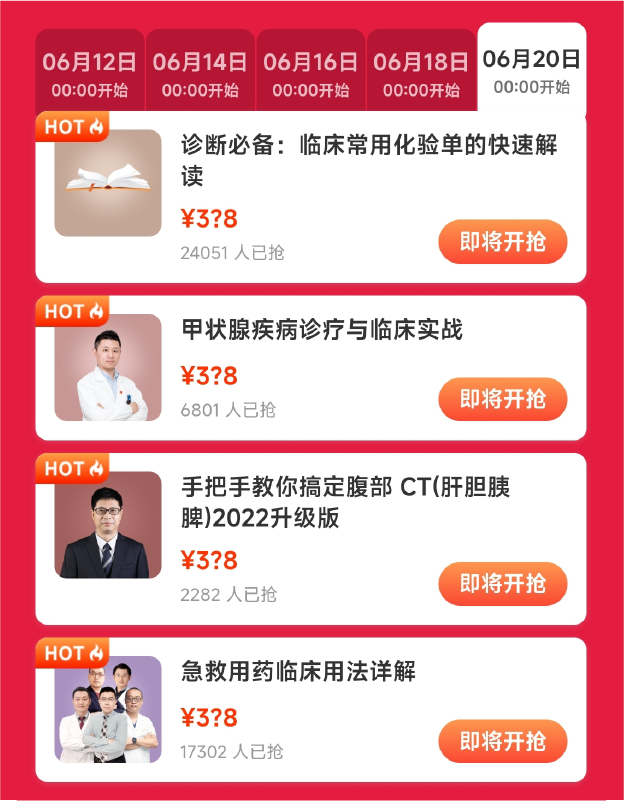Viewport: 624px width, 801px height.
Task: Select the 06月14日 date tab
Action: coord(200,72)
